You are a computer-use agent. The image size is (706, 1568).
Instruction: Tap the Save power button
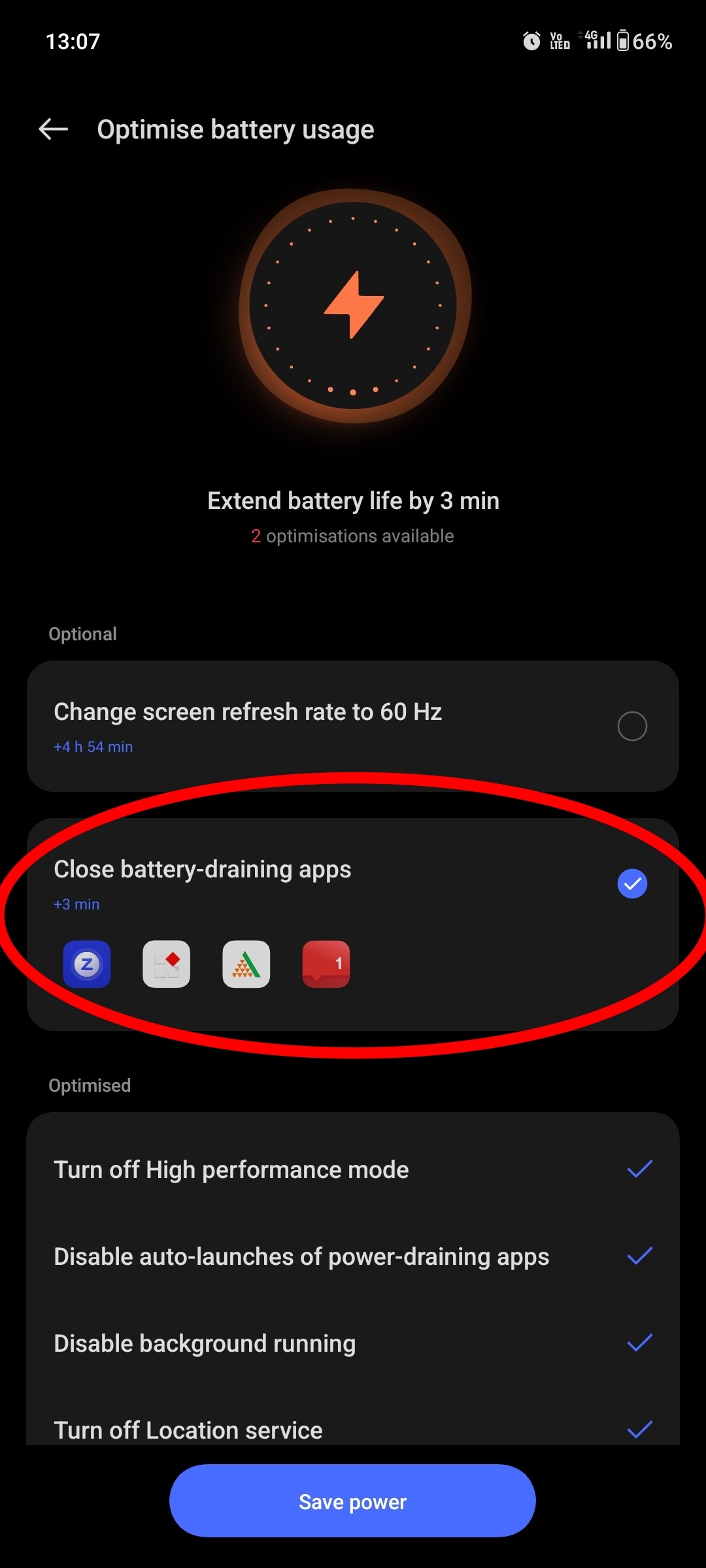point(352,1501)
